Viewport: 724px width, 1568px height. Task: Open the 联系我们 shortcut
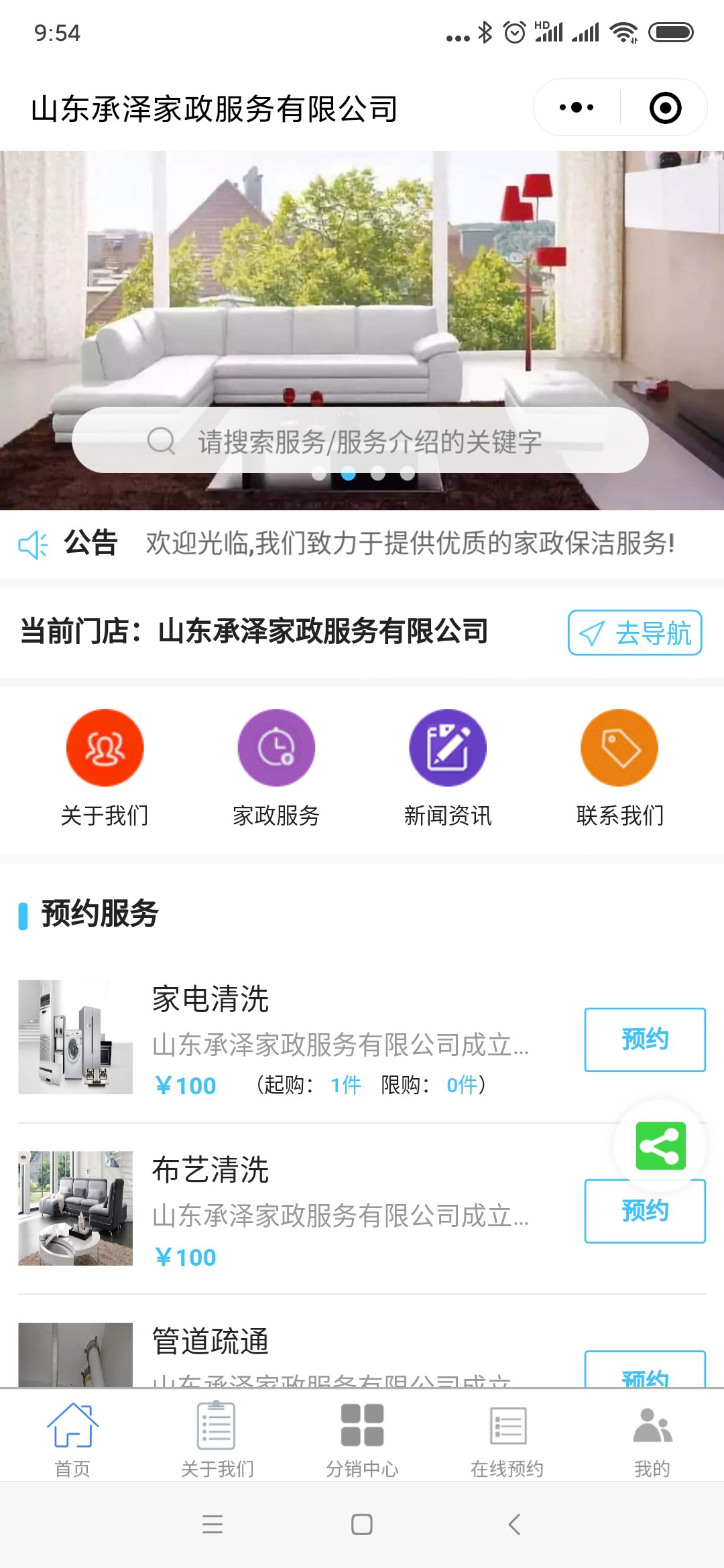click(x=619, y=748)
